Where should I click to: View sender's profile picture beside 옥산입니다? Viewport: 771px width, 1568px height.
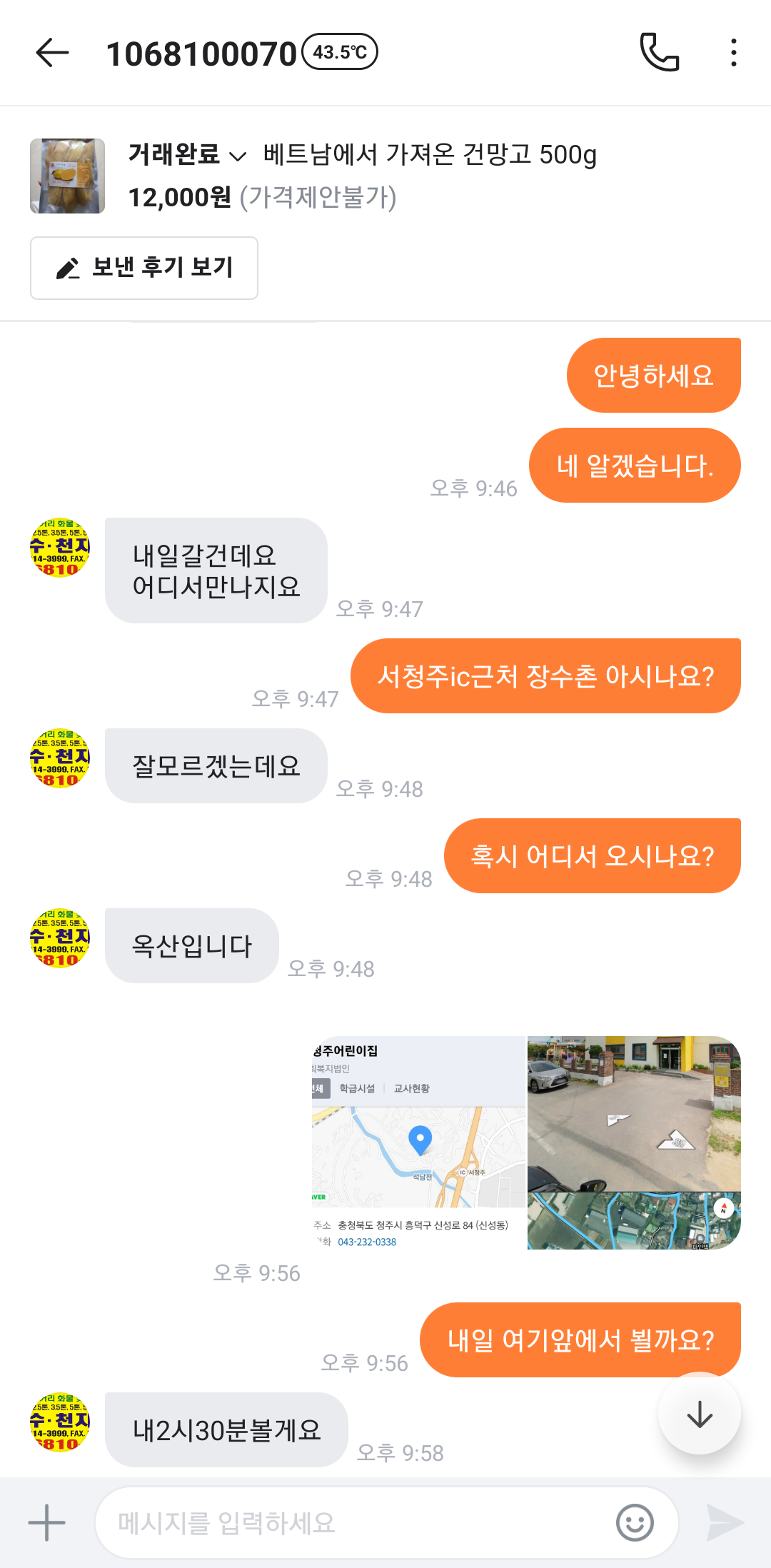[60, 938]
